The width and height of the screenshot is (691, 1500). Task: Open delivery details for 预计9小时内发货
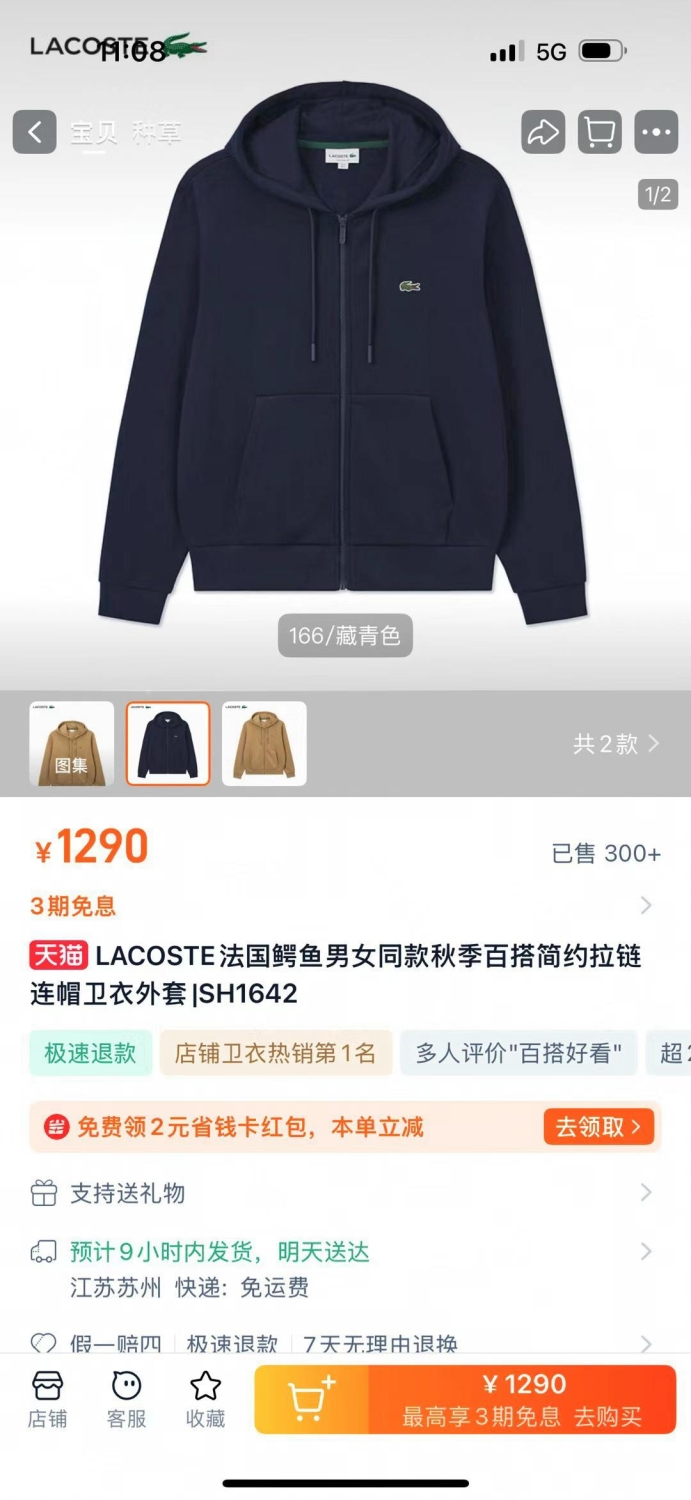pyautogui.click(x=345, y=1269)
